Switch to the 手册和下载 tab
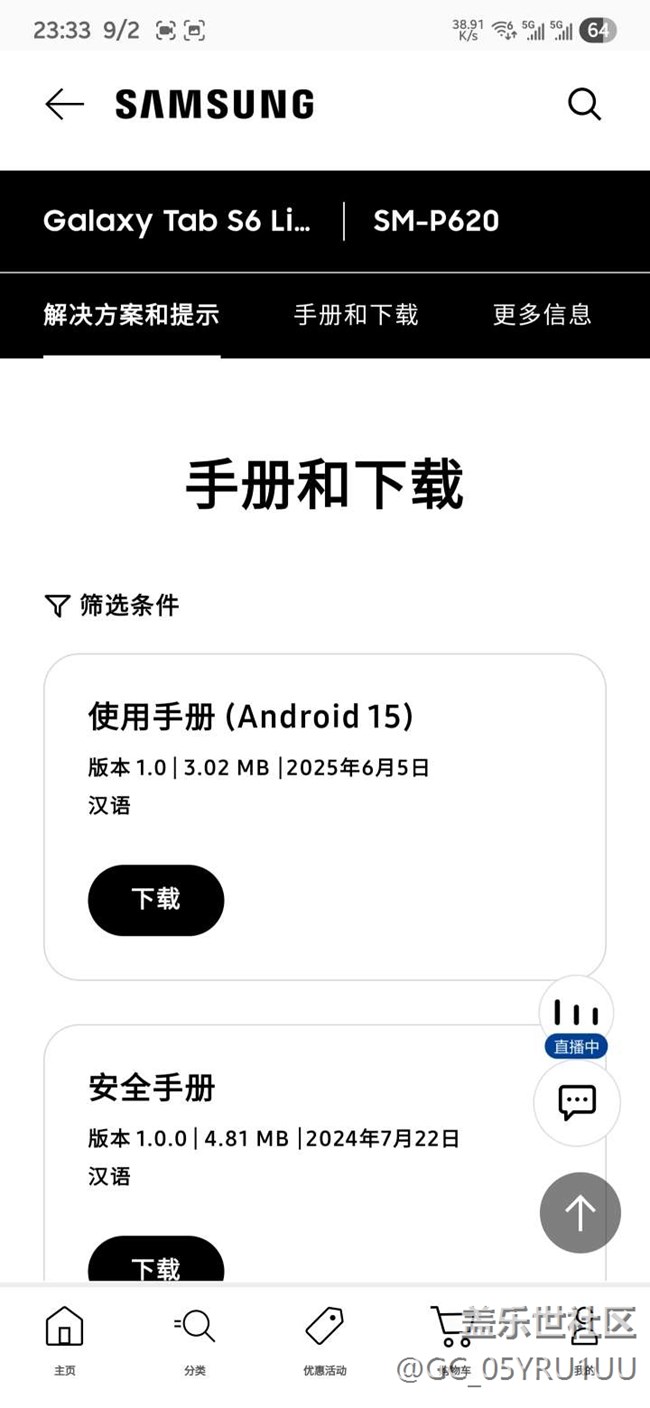Viewport: 650px width, 1408px height. pyautogui.click(x=356, y=315)
